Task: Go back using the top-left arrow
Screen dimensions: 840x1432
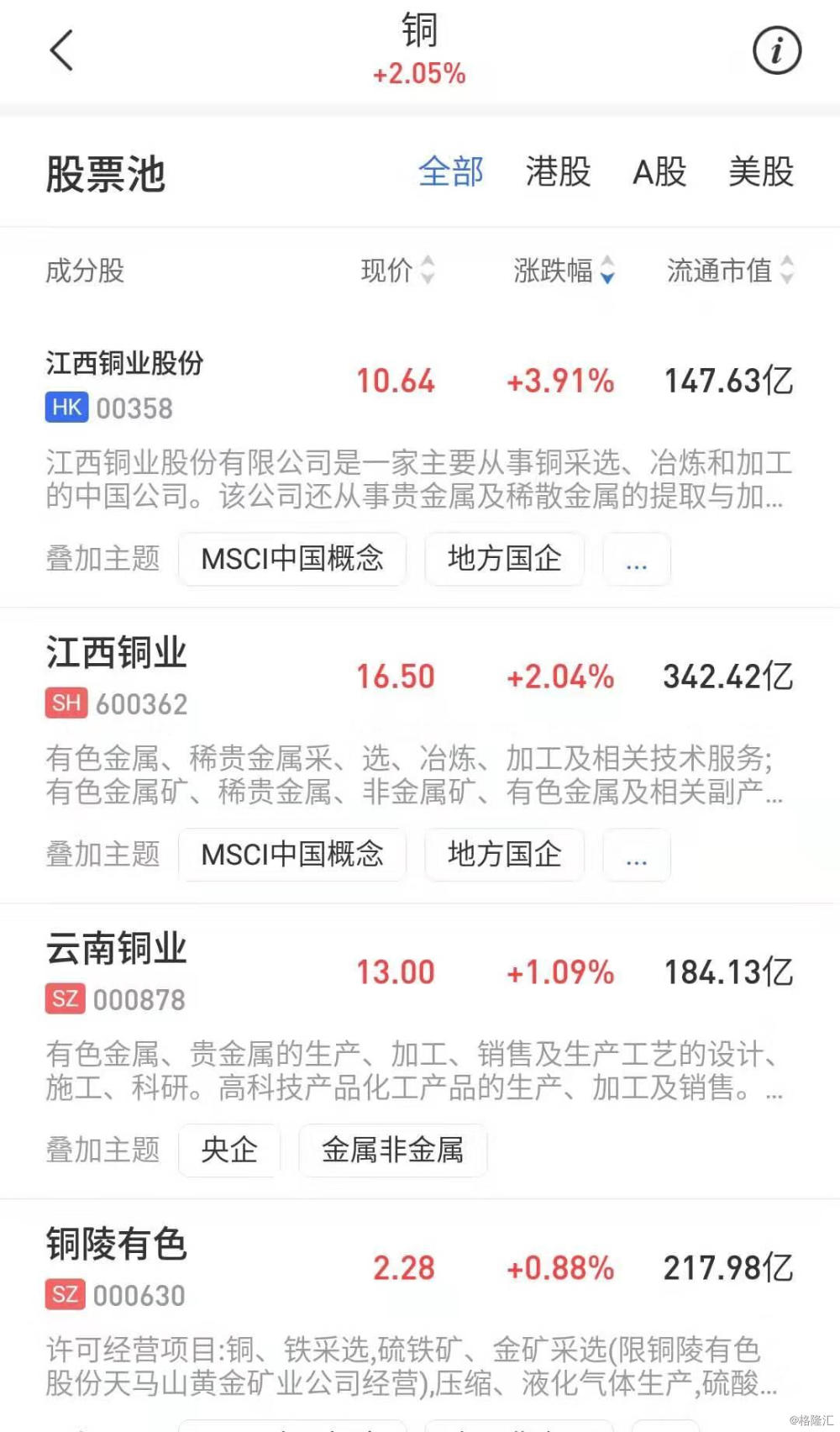Action: (x=62, y=50)
